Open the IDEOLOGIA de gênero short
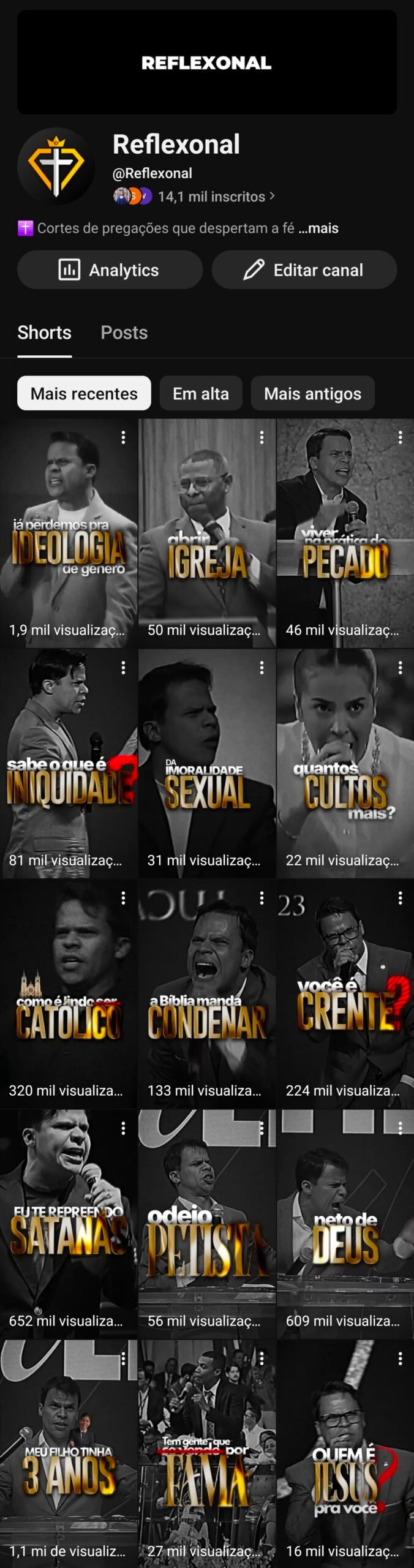Image resolution: width=414 pixels, height=1568 pixels. tap(69, 533)
